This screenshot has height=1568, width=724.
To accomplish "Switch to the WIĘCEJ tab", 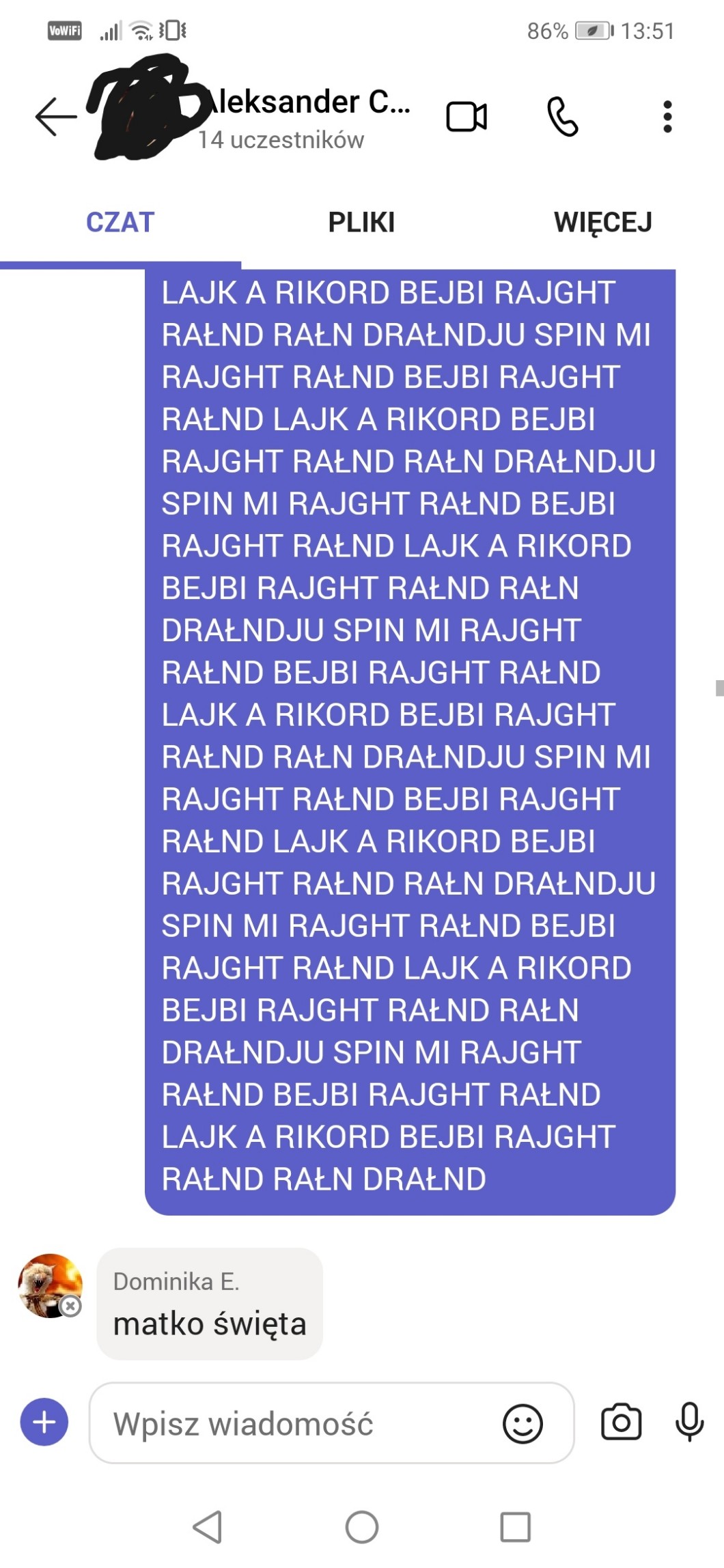I will tap(602, 223).
